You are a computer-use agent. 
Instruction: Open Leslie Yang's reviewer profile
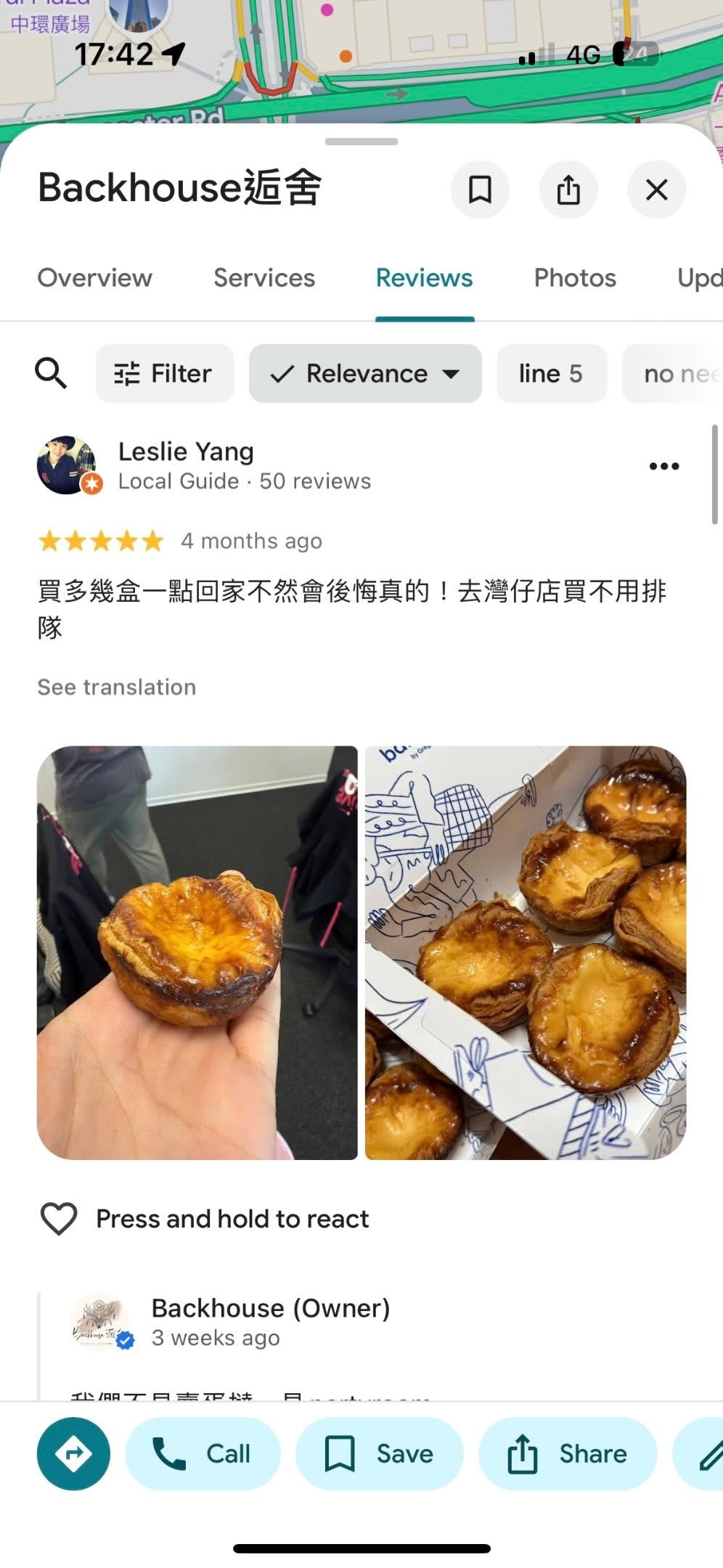[186, 452]
